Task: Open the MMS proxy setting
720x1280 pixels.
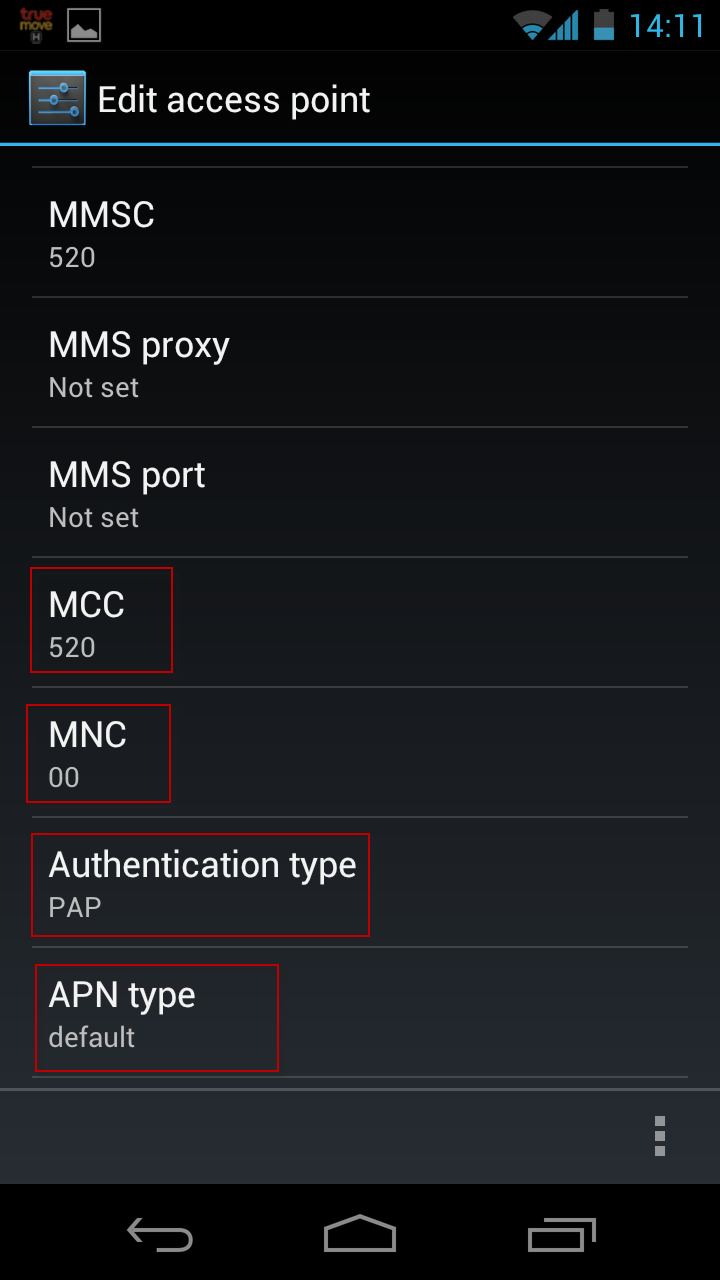Action: 360,363
